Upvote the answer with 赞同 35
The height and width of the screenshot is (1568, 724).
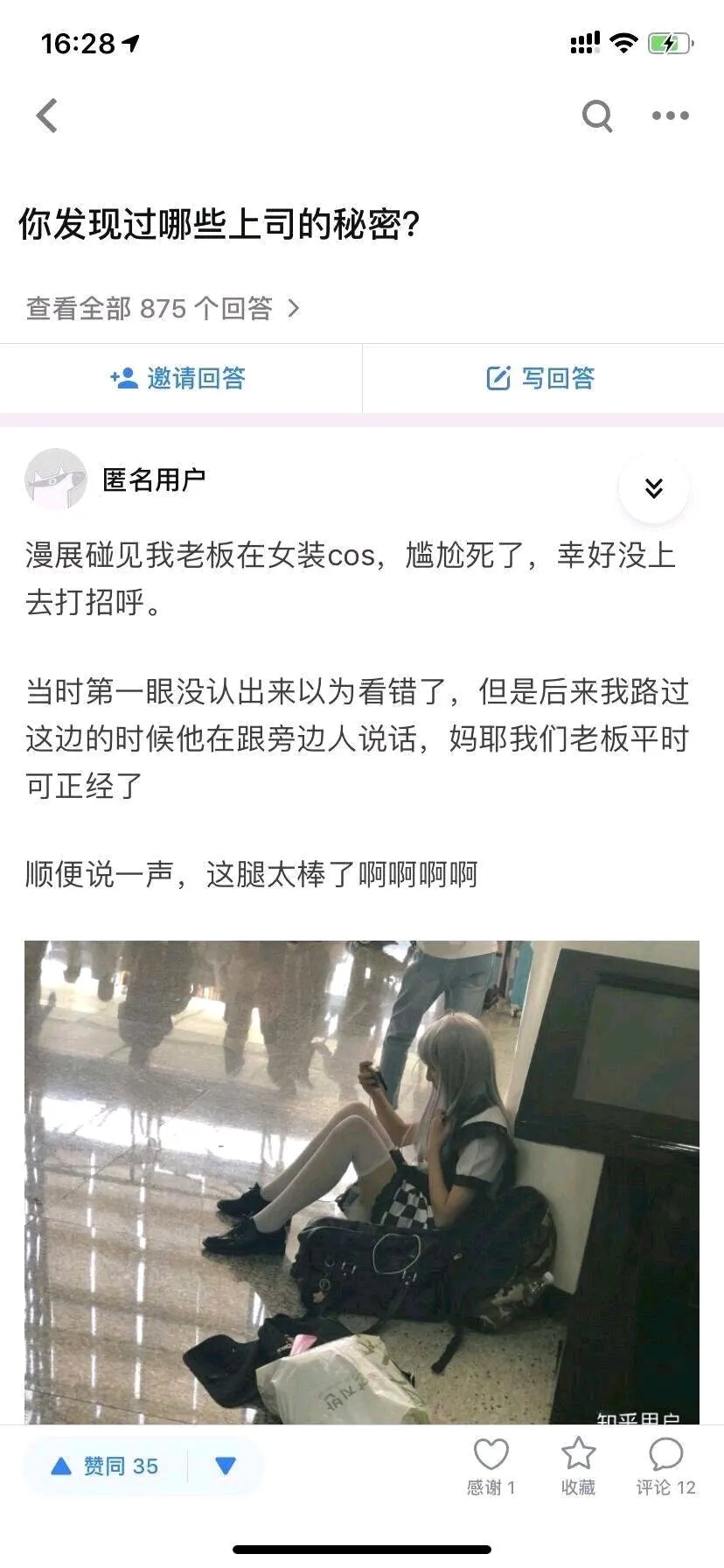tap(106, 1466)
